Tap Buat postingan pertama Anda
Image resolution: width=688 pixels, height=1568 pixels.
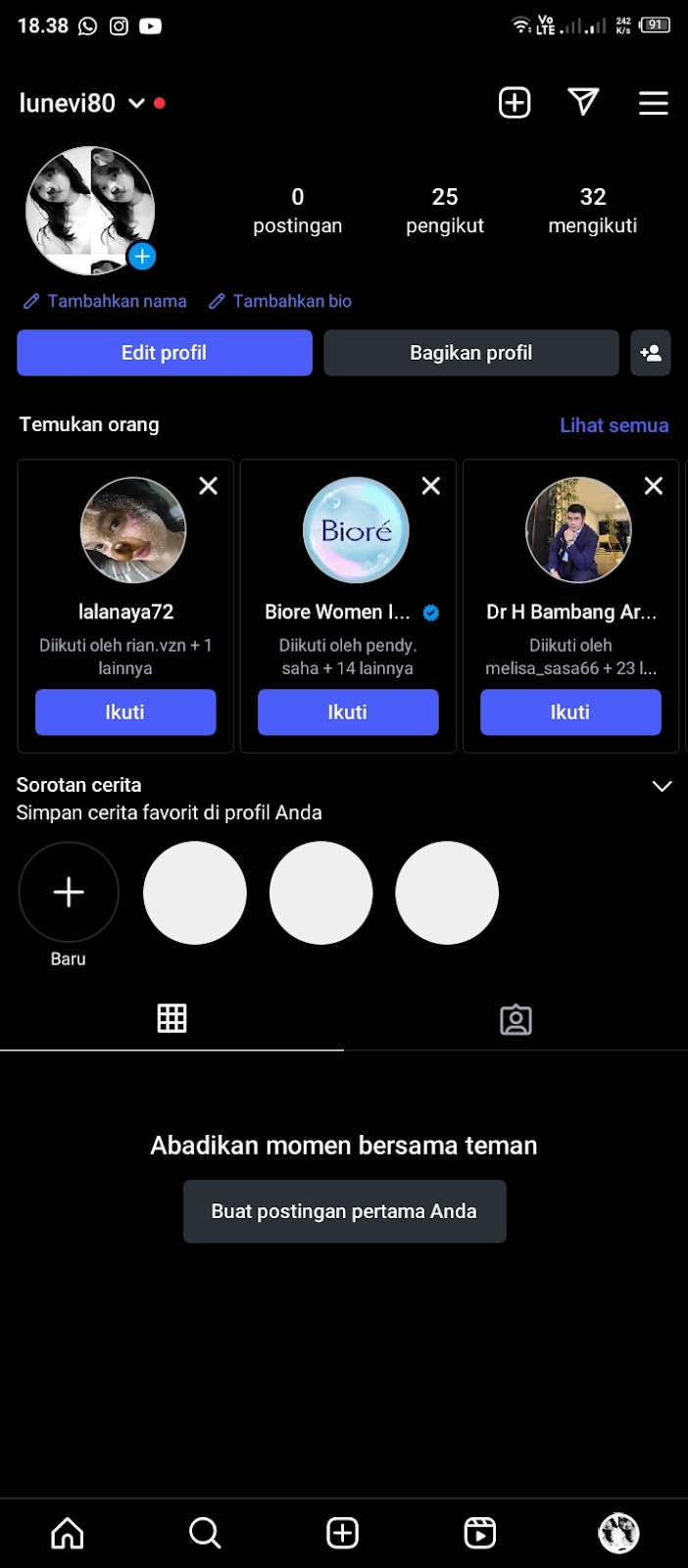point(344,1211)
